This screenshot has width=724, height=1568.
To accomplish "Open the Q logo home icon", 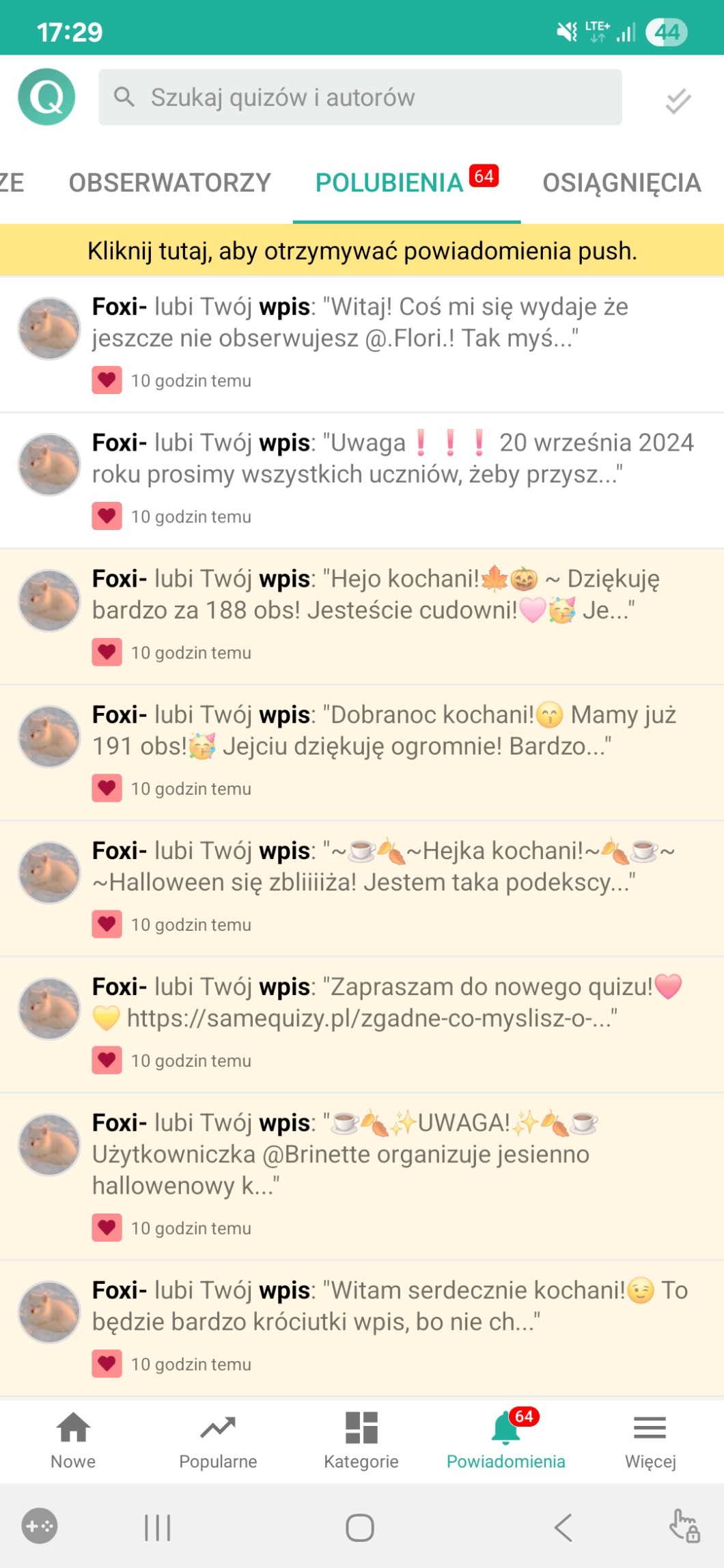I will [46, 97].
